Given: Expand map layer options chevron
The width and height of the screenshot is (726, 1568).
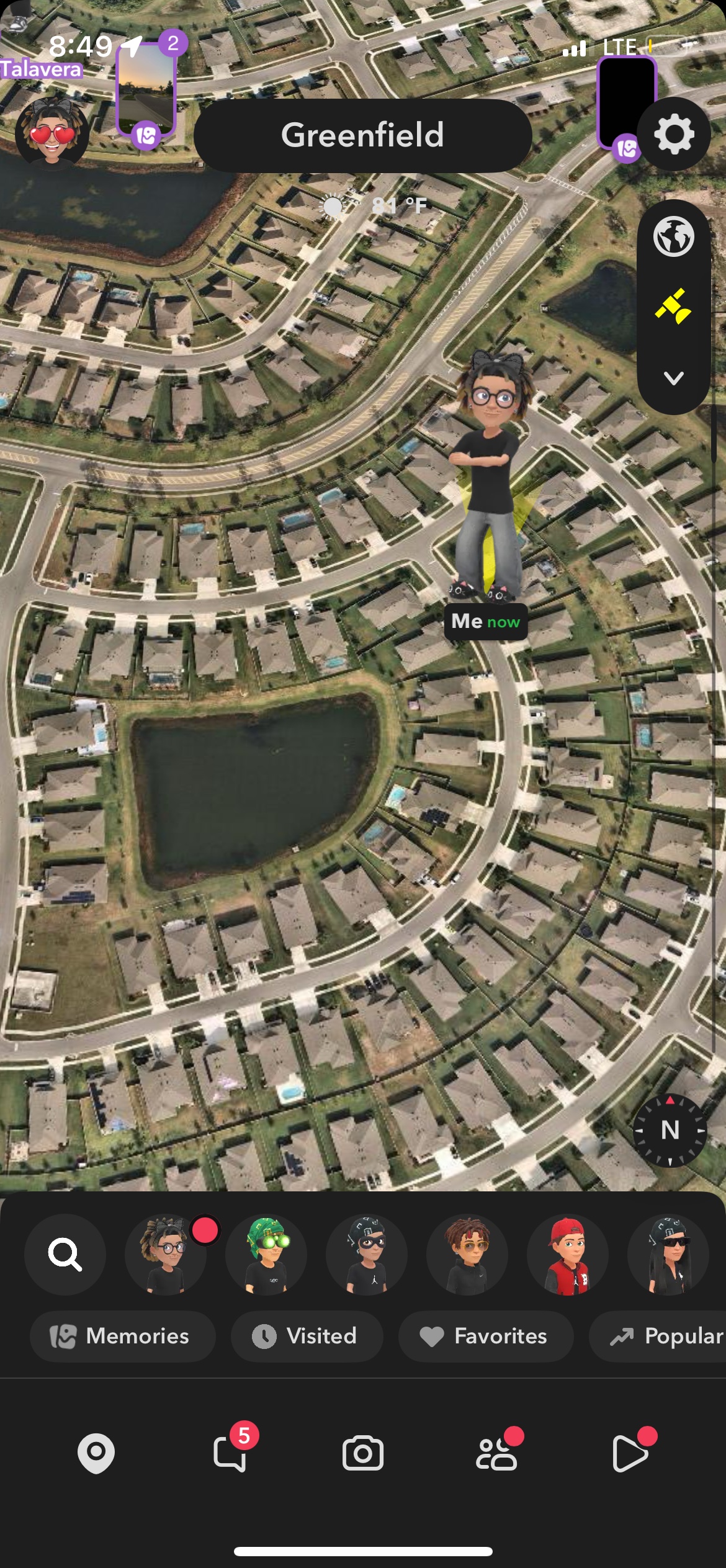Looking at the screenshot, I should [x=673, y=378].
